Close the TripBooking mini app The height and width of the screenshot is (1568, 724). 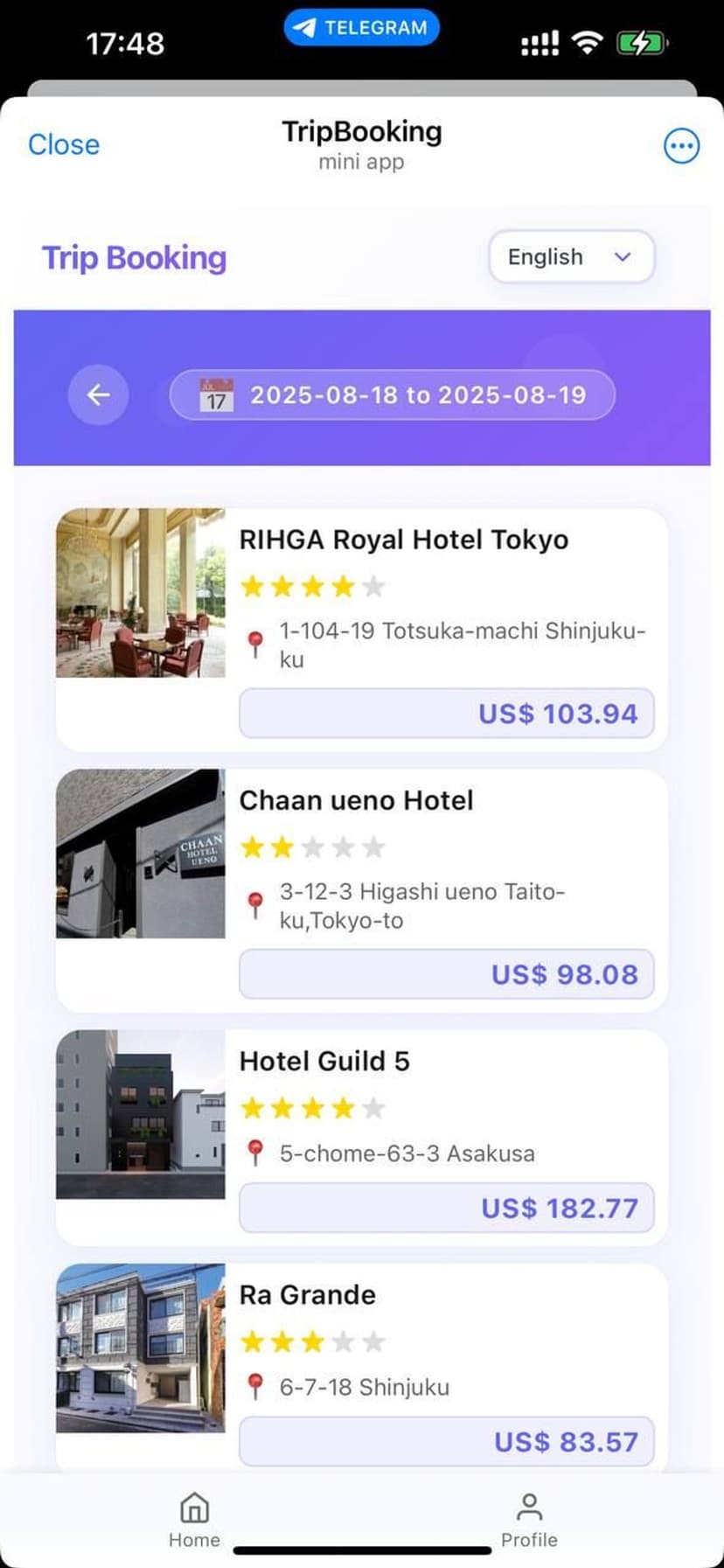pos(64,145)
